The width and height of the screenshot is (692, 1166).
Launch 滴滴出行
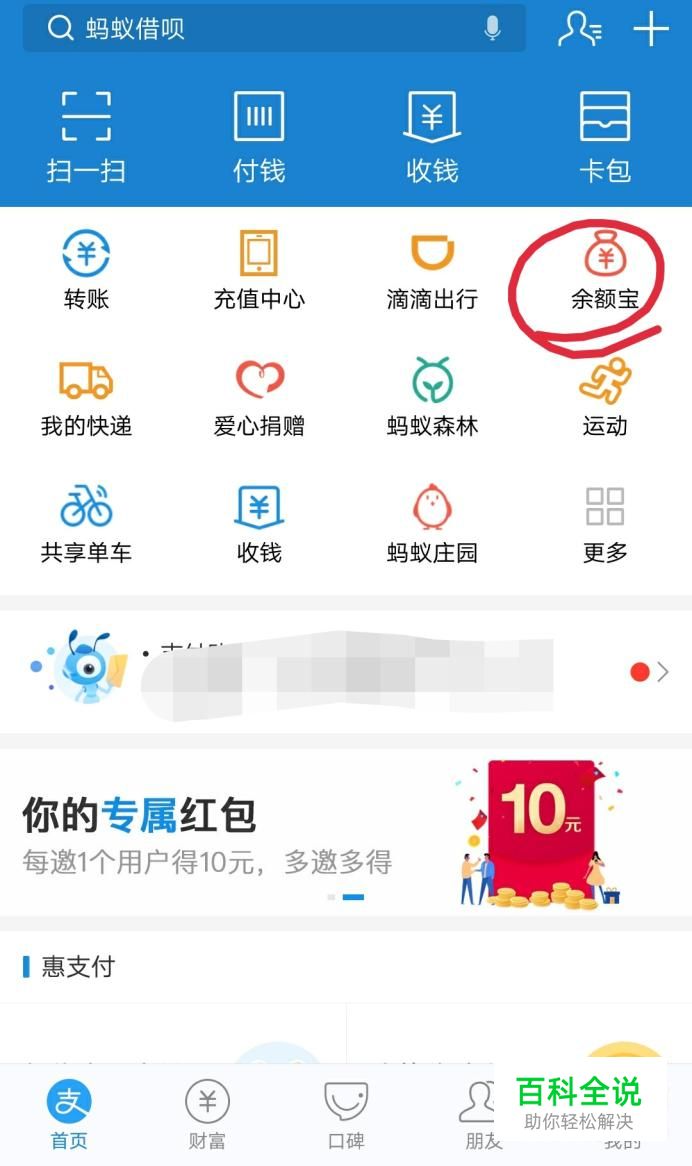tap(432, 270)
